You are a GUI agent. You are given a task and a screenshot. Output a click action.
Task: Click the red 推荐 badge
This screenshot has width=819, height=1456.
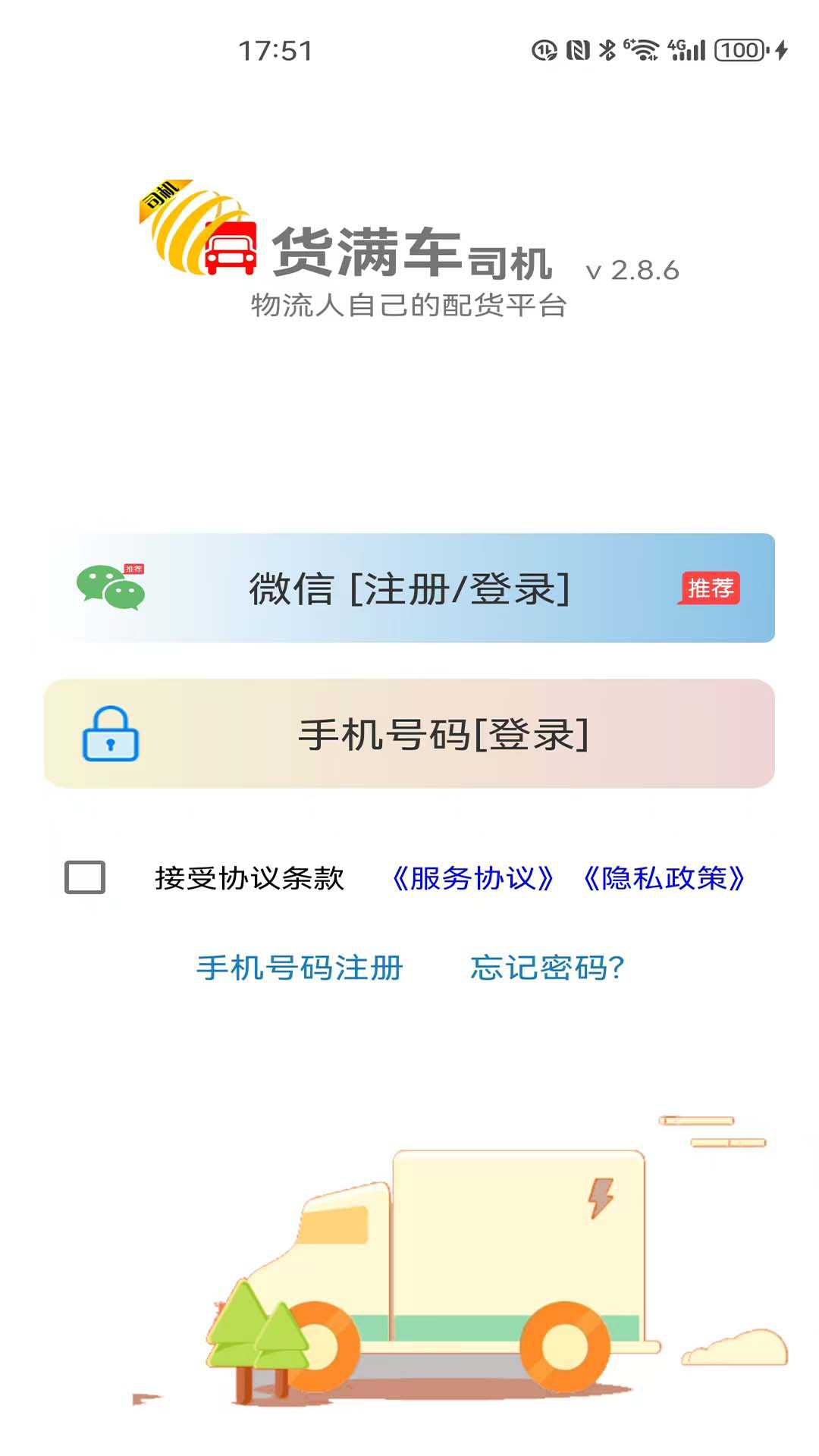[711, 585]
